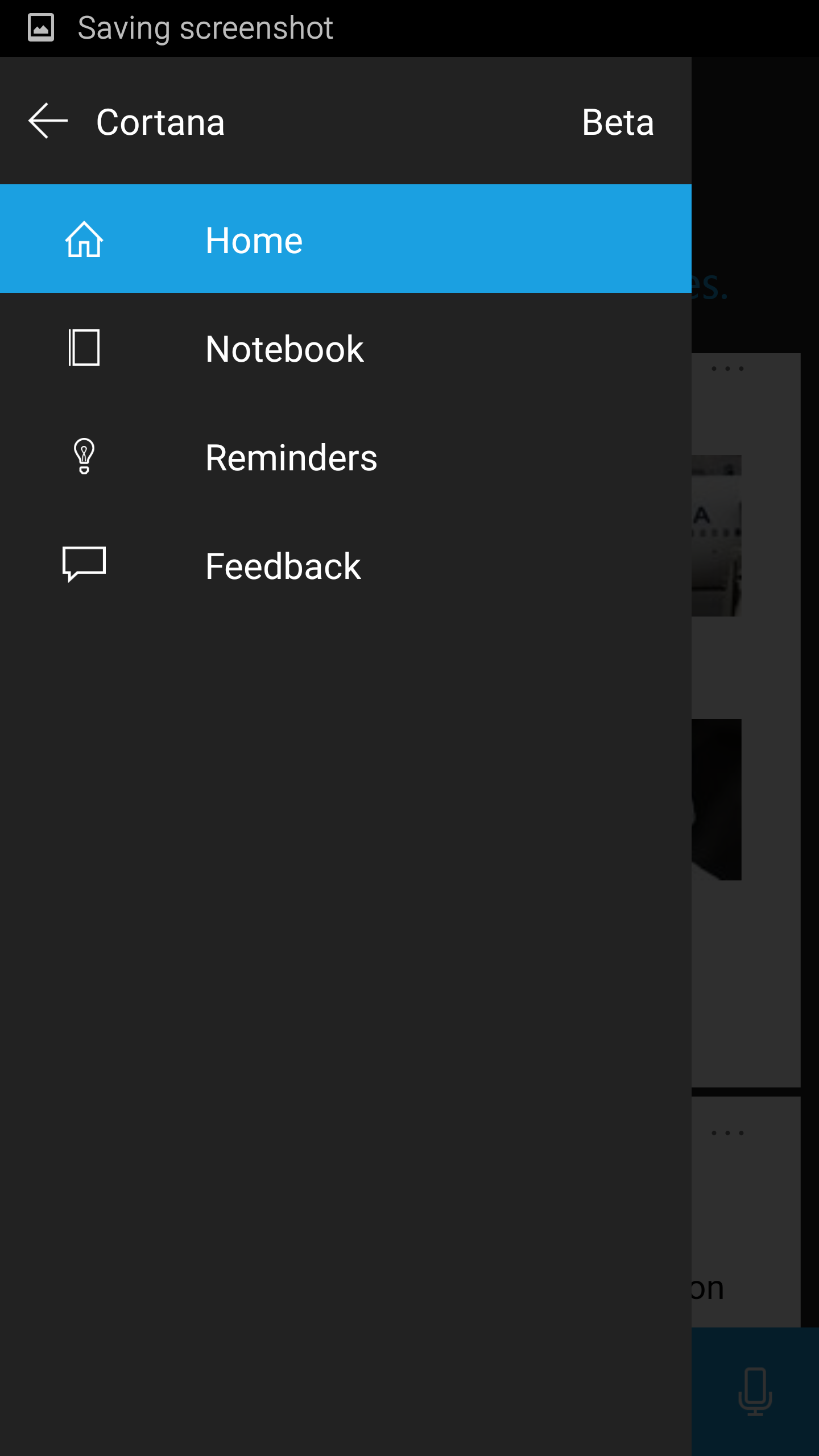
Task: Open the Notebook section
Action: pyautogui.click(x=284, y=349)
